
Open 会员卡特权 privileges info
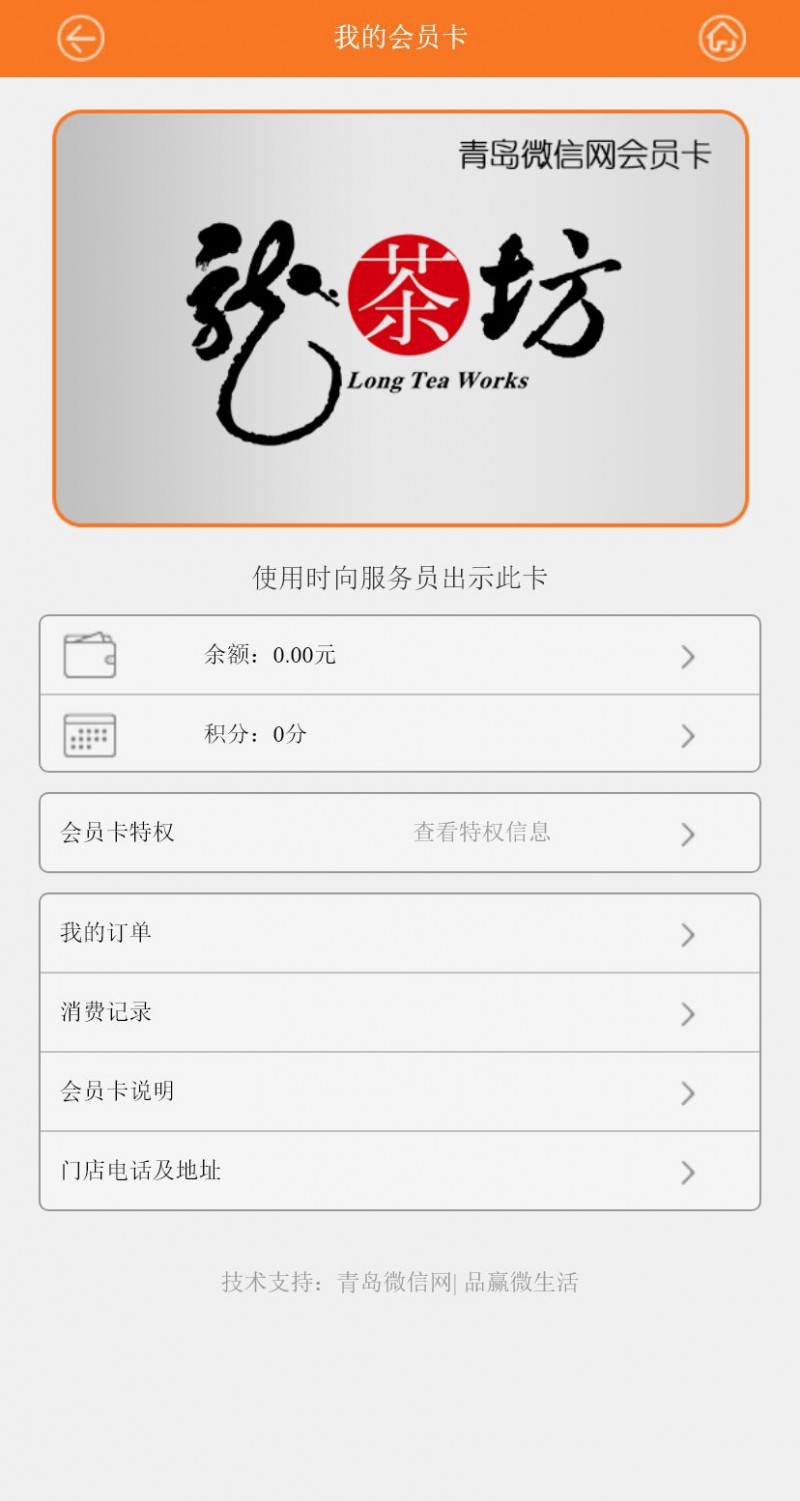(x=400, y=833)
